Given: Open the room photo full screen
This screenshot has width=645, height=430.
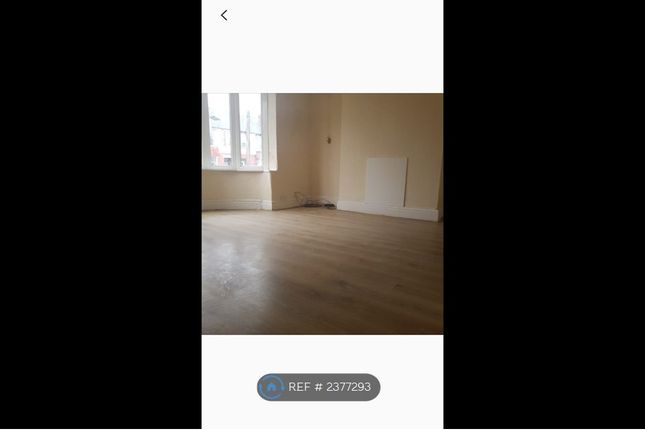Looking at the screenshot, I should click(x=322, y=214).
